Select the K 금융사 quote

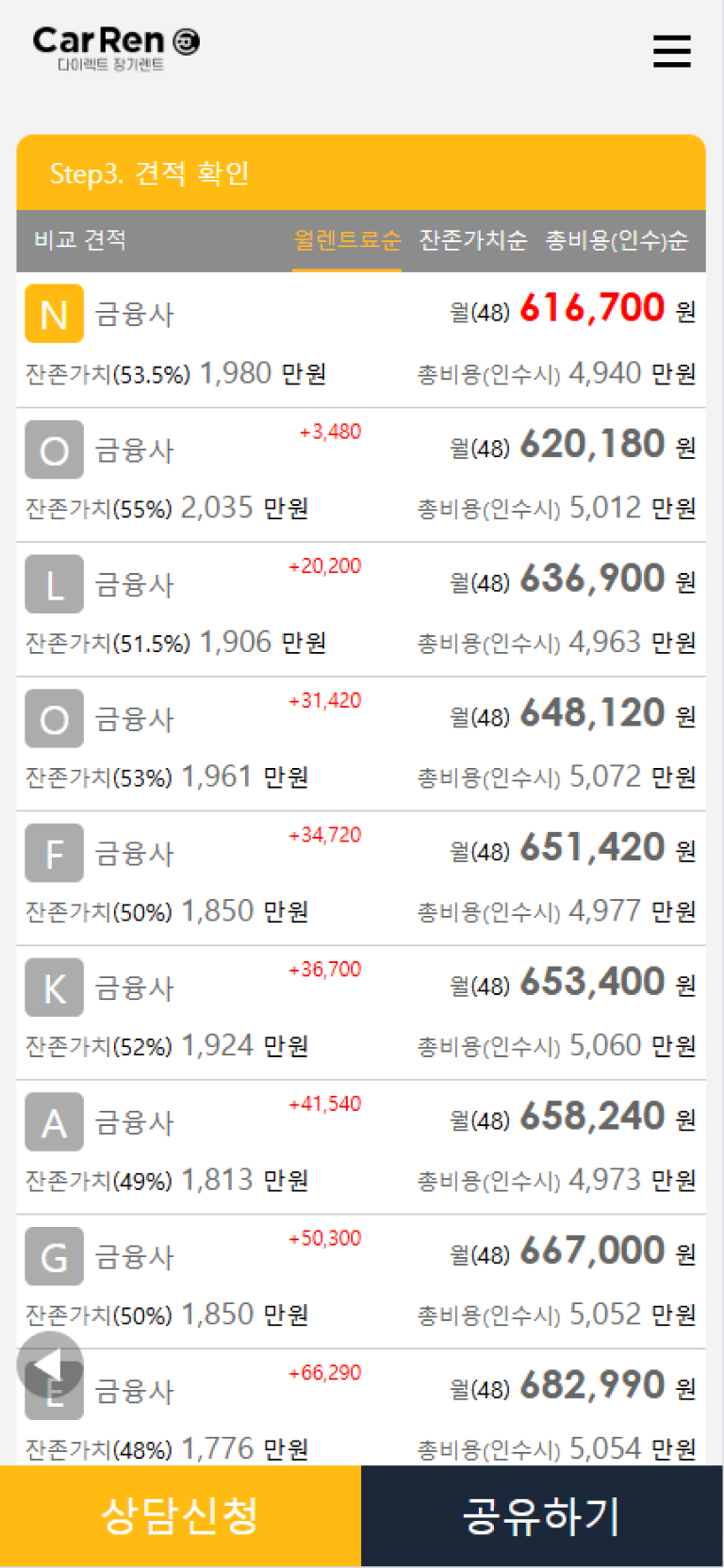coord(361,1013)
